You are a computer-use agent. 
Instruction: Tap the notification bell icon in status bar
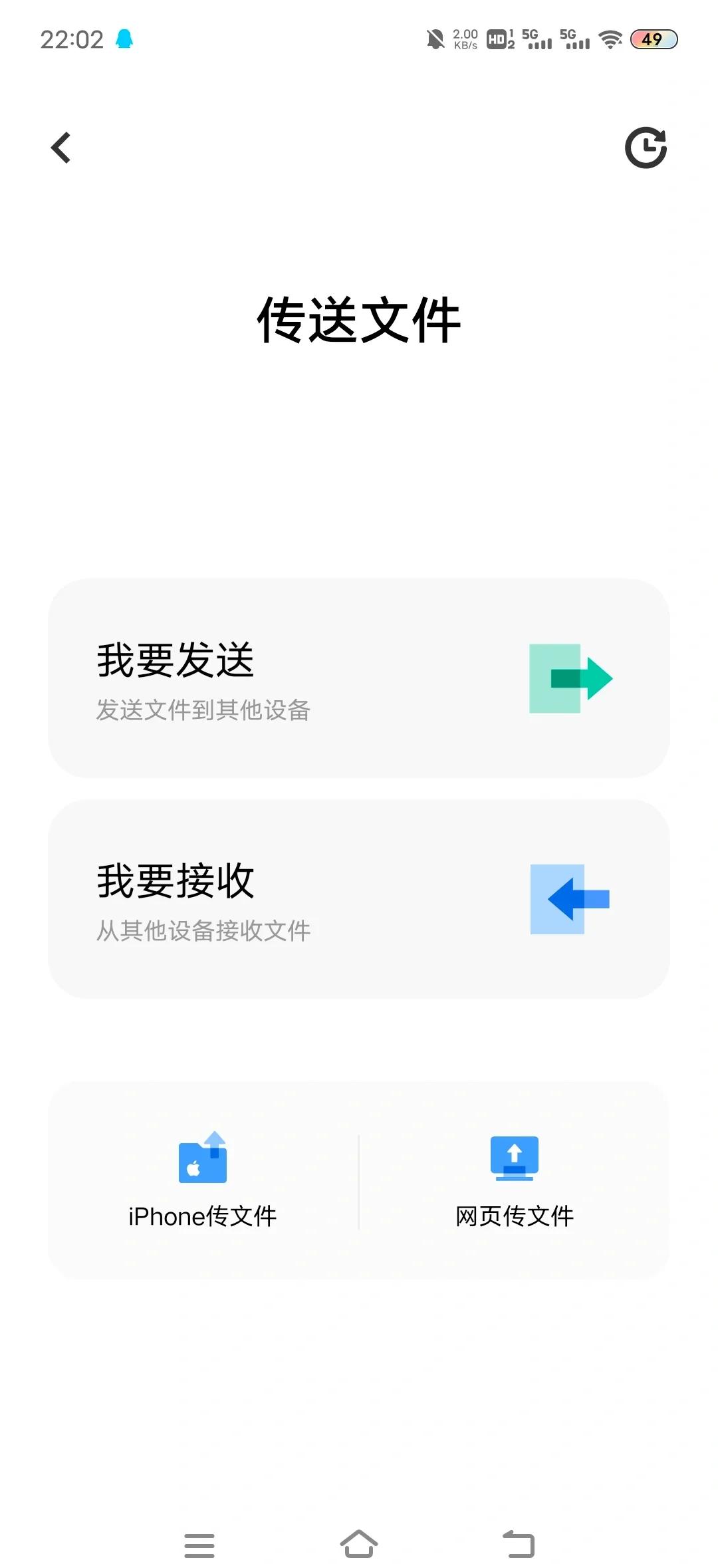(124, 39)
